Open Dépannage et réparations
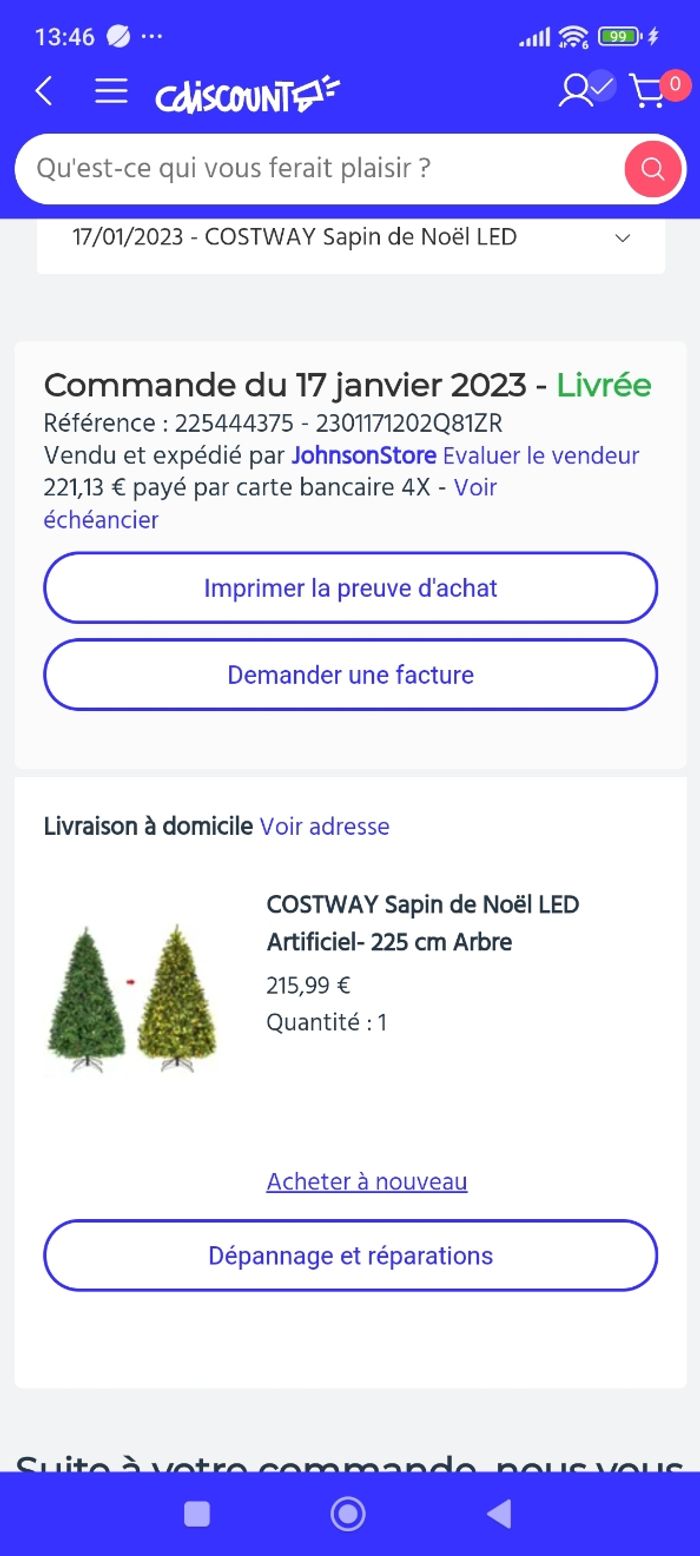 point(350,1256)
